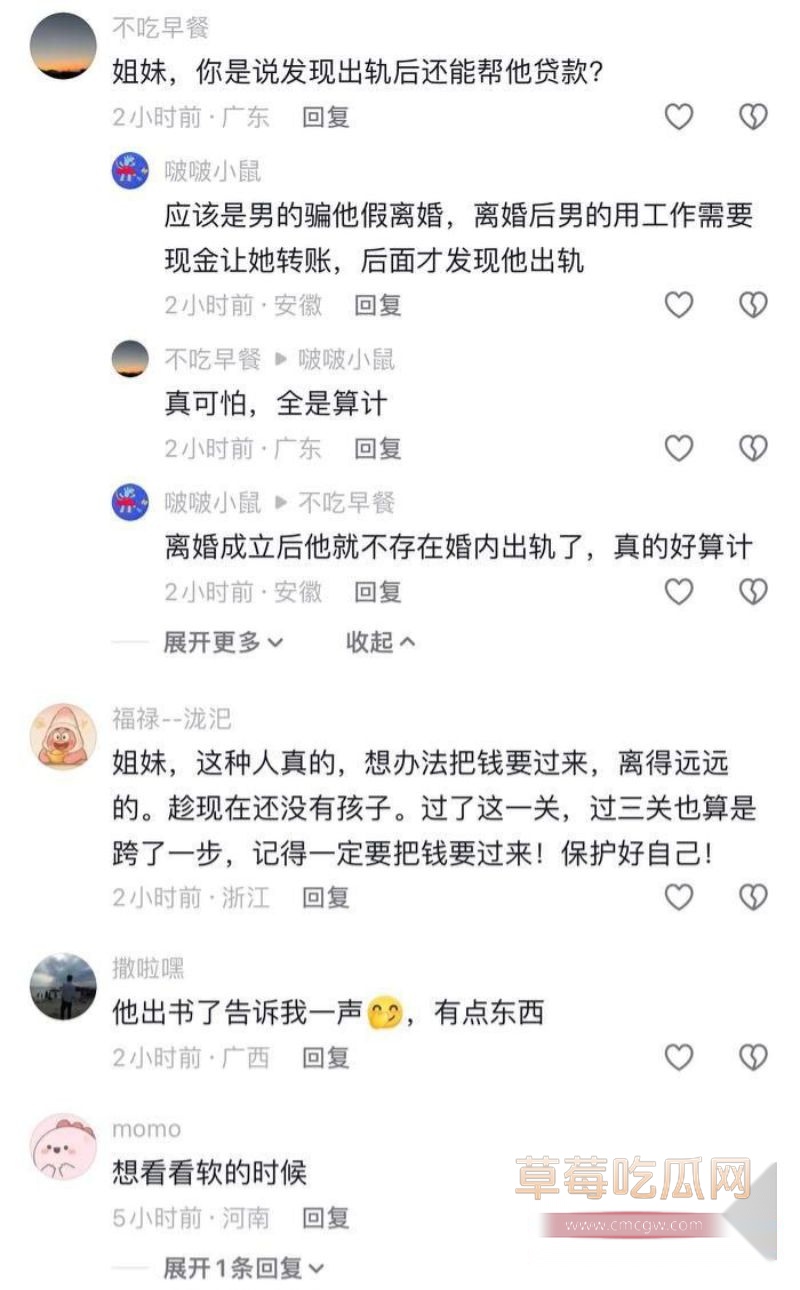Like 不吃早餐's top comment with the heart icon
This screenshot has height=1290, width=800.
click(679, 117)
